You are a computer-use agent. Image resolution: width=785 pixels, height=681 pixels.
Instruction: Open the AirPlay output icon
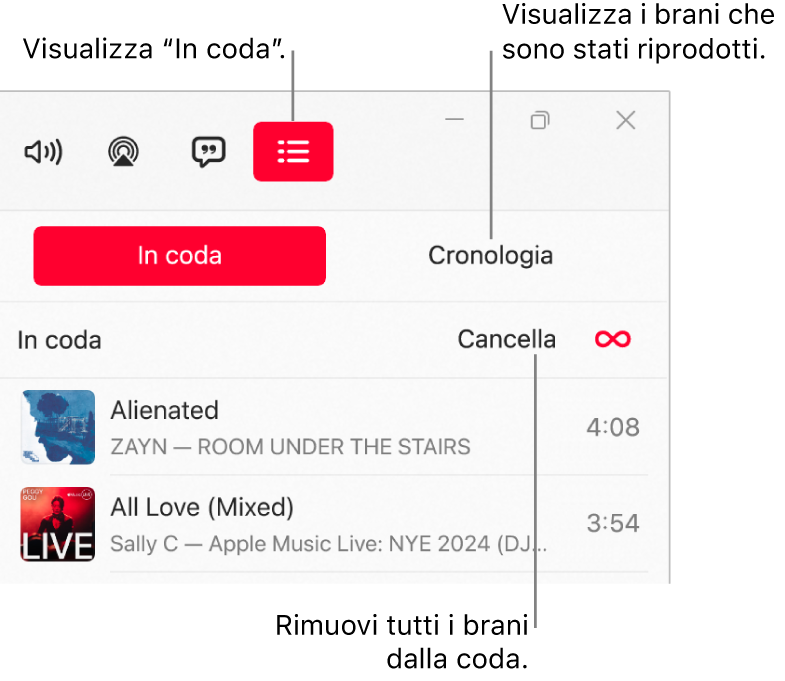click(124, 152)
